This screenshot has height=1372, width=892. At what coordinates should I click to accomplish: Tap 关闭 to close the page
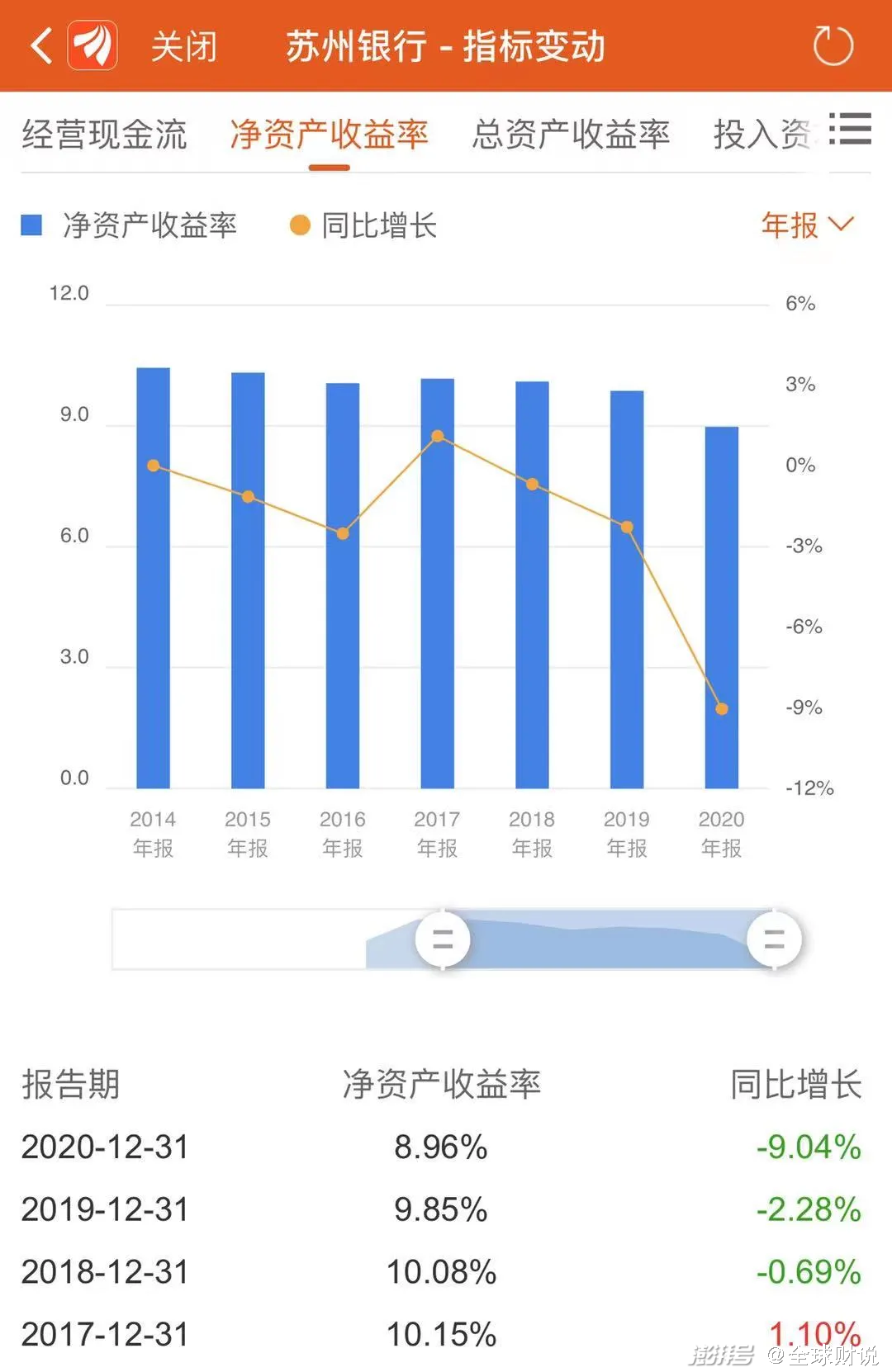click(x=183, y=46)
